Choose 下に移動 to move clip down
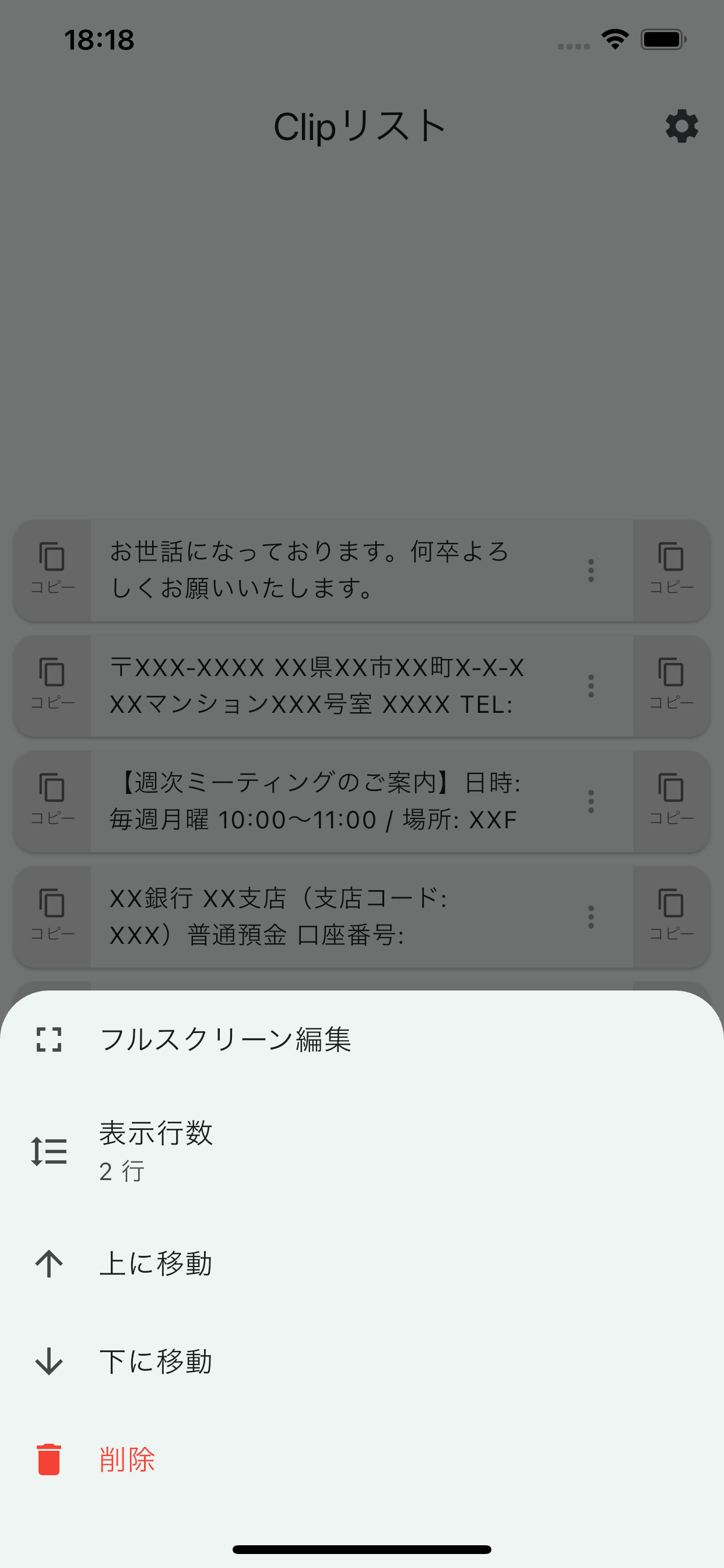This screenshot has height=1568, width=724. click(156, 1361)
